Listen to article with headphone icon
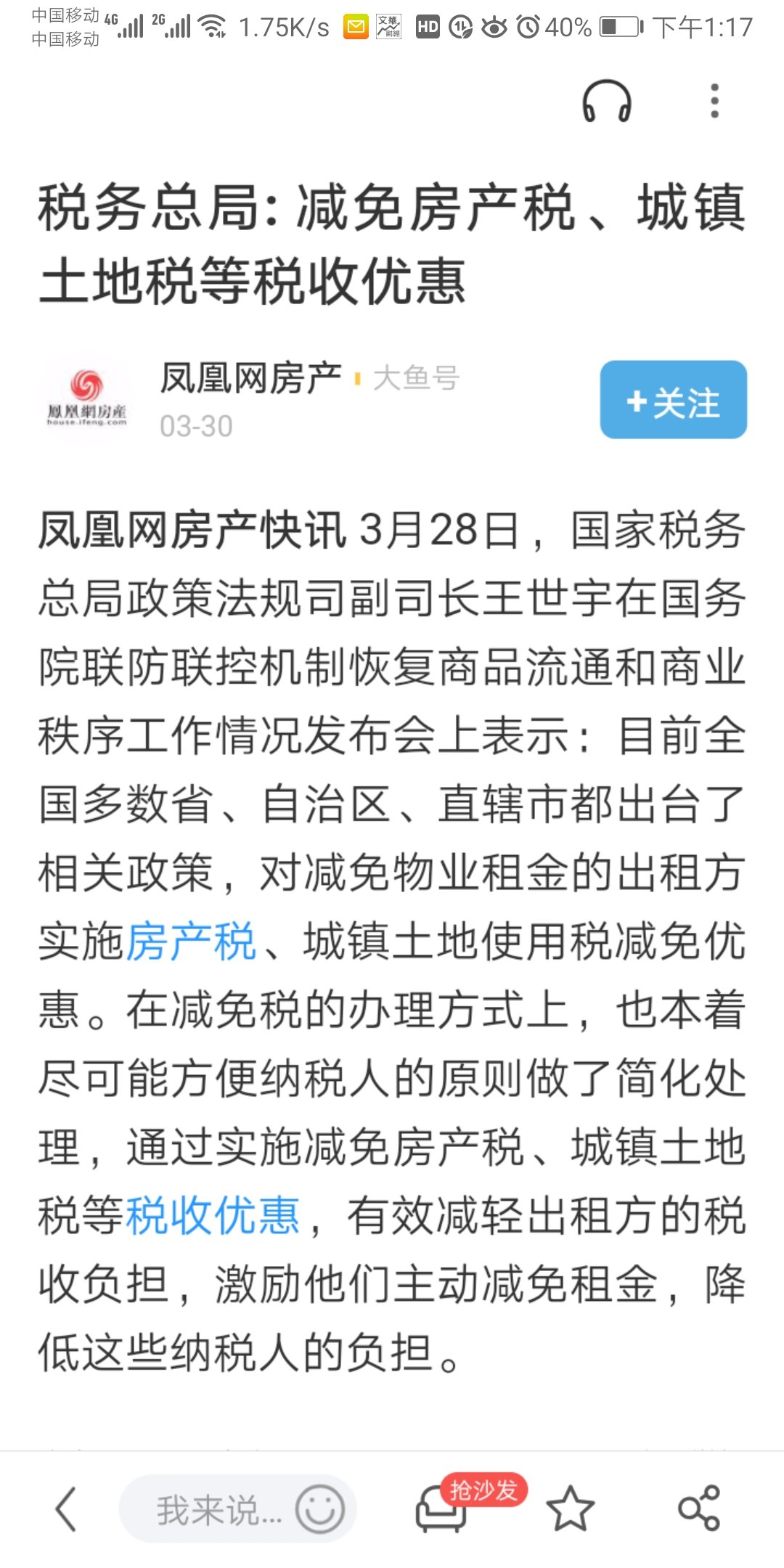This screenshot has width=784, height=1568. tap(607, 102)
